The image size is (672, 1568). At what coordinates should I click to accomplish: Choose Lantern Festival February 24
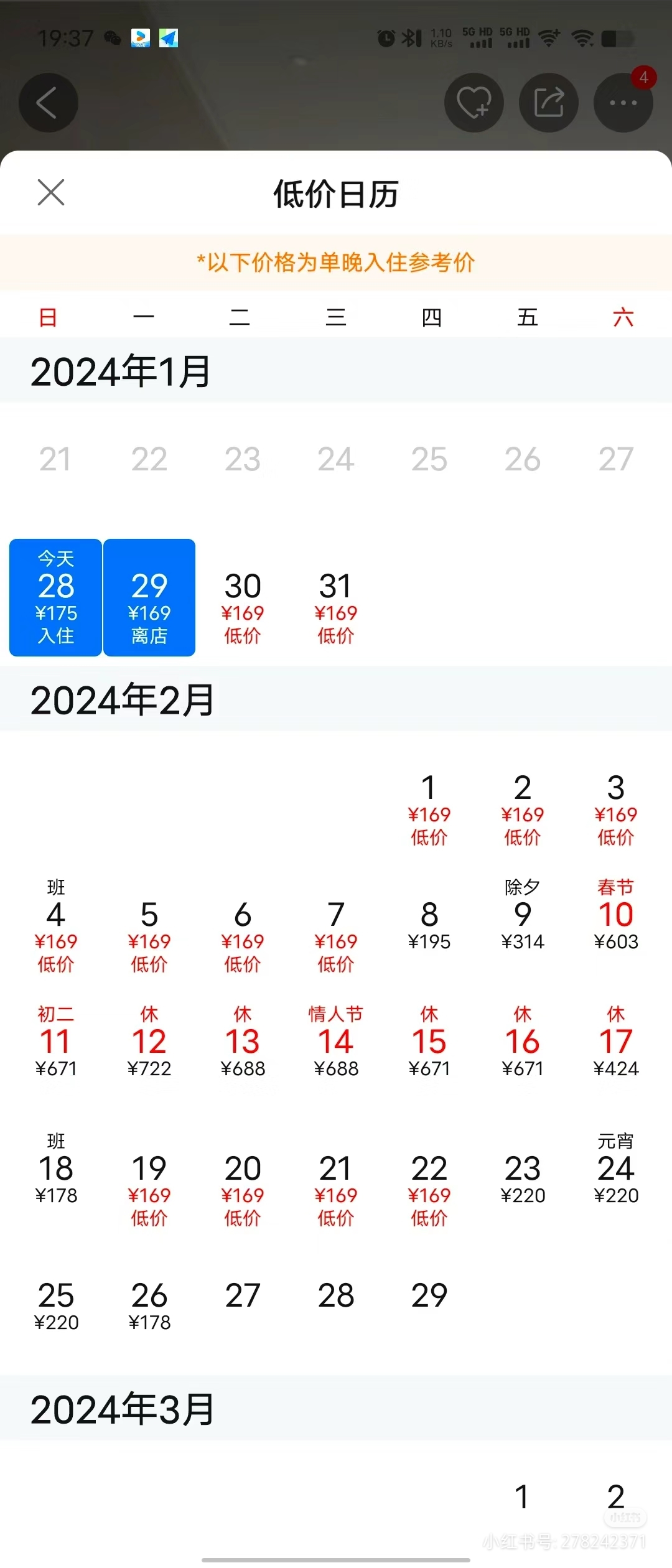tap(616, 1170)
